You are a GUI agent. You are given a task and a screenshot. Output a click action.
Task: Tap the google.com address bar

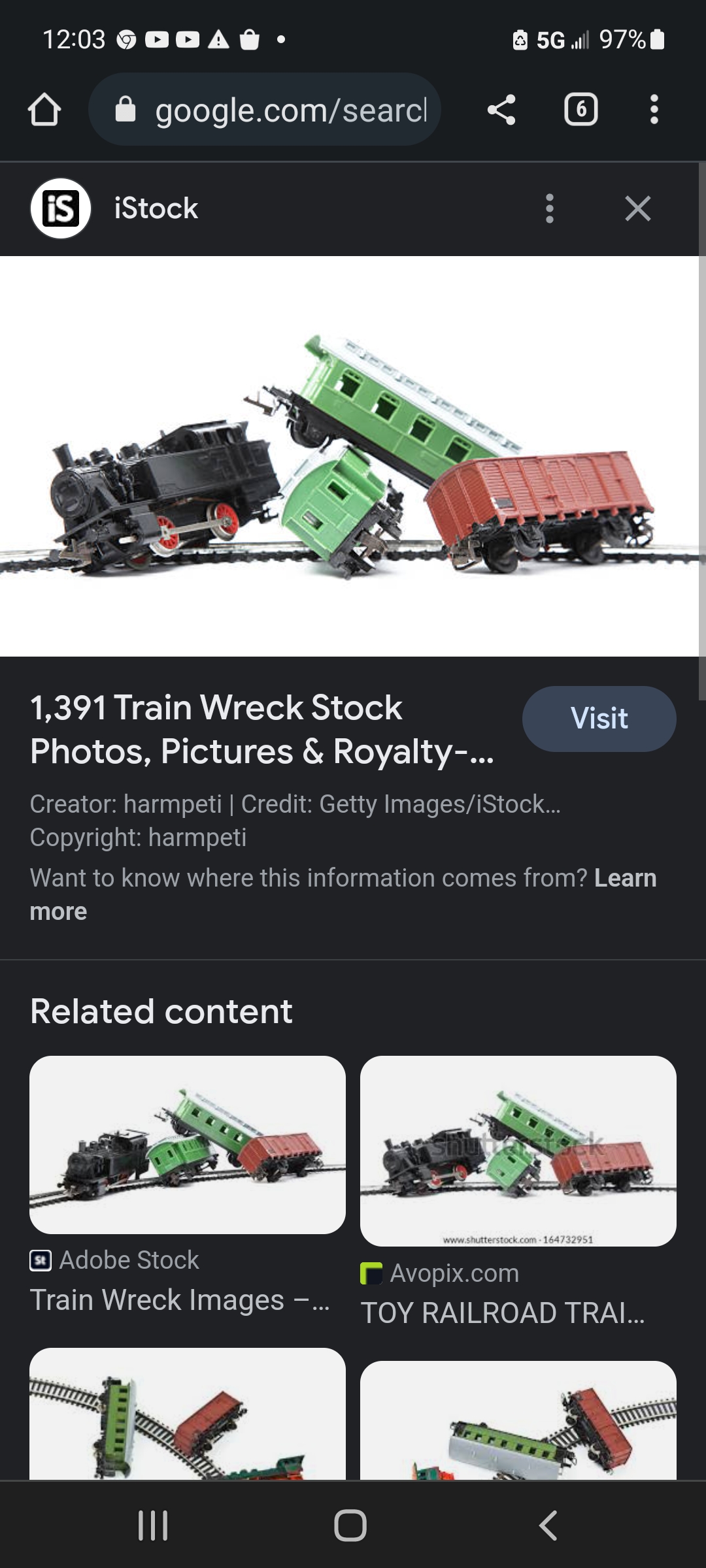click(264, 109)
